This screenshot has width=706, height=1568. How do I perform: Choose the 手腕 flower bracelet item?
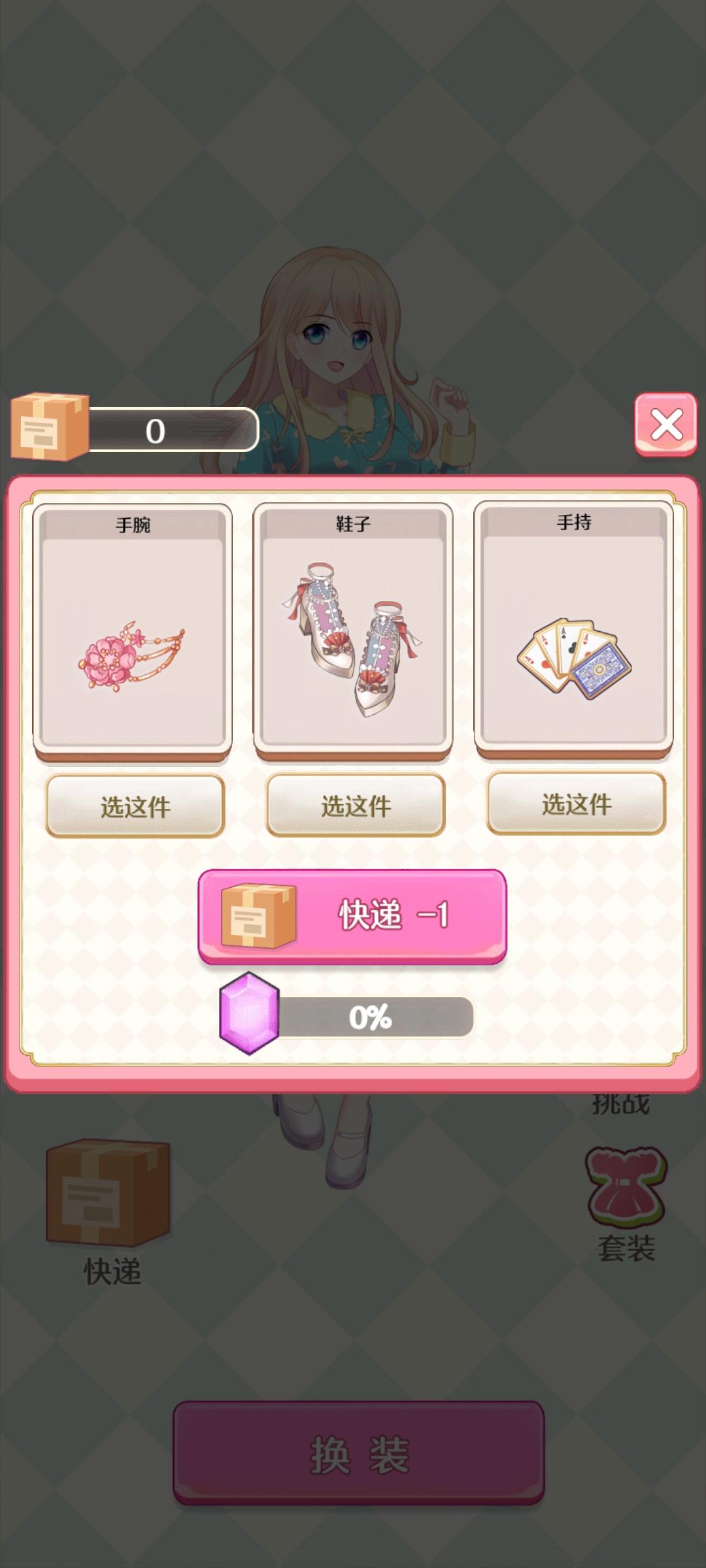(x=135, y=806)
